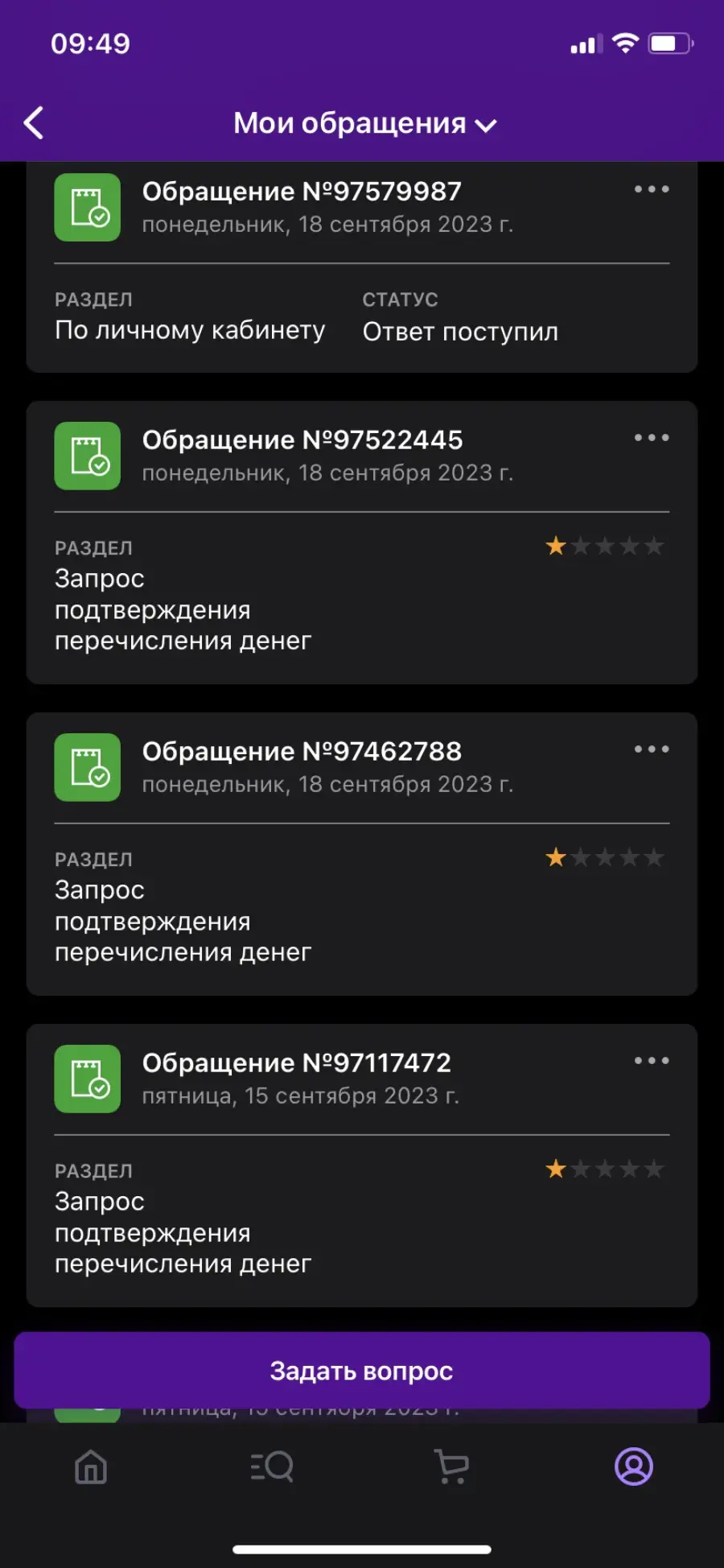The image size is (724, 1568).
Task: Open options menu for Обращение №97522445
Action: point(651,438)
